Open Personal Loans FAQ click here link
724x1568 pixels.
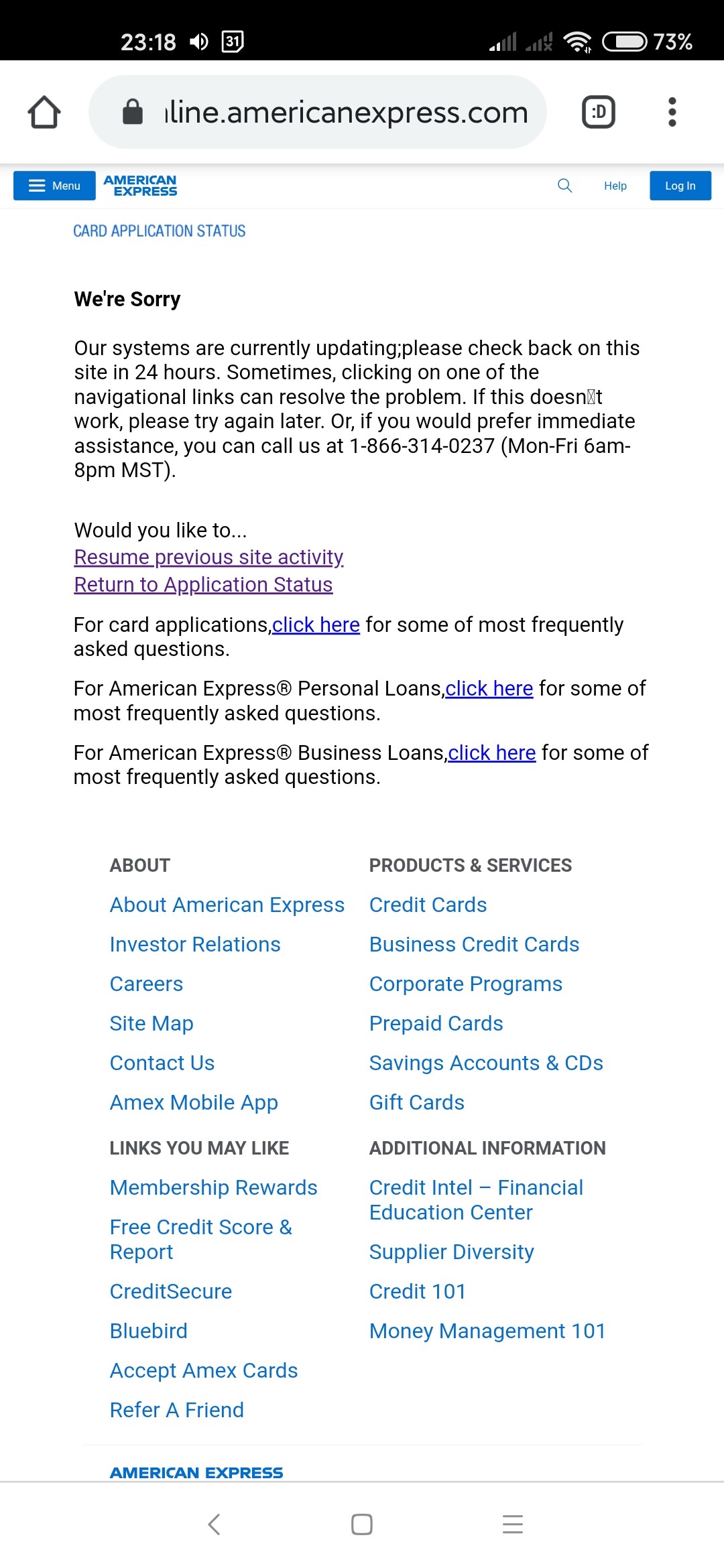tap(489, 688)
